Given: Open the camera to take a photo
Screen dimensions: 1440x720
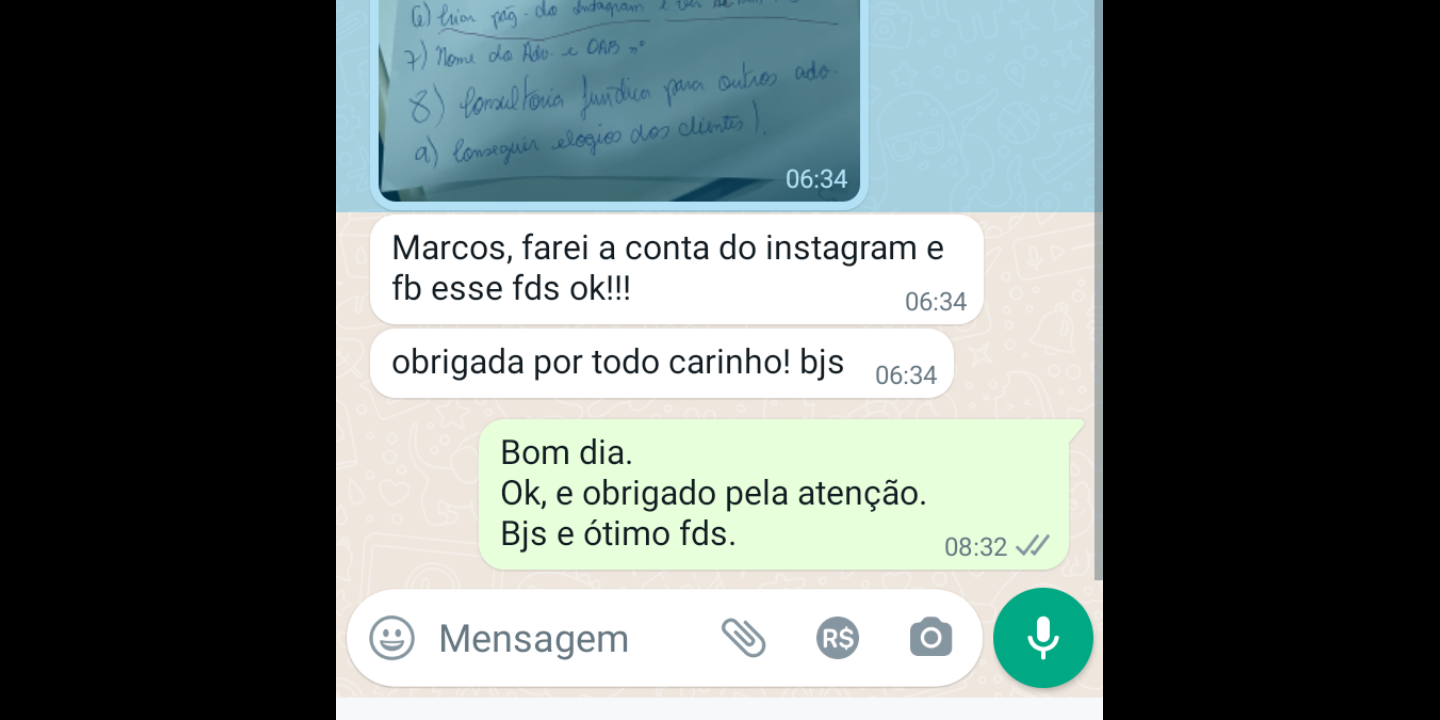Looking at the screenshot, I should click(x=930, y=638).
